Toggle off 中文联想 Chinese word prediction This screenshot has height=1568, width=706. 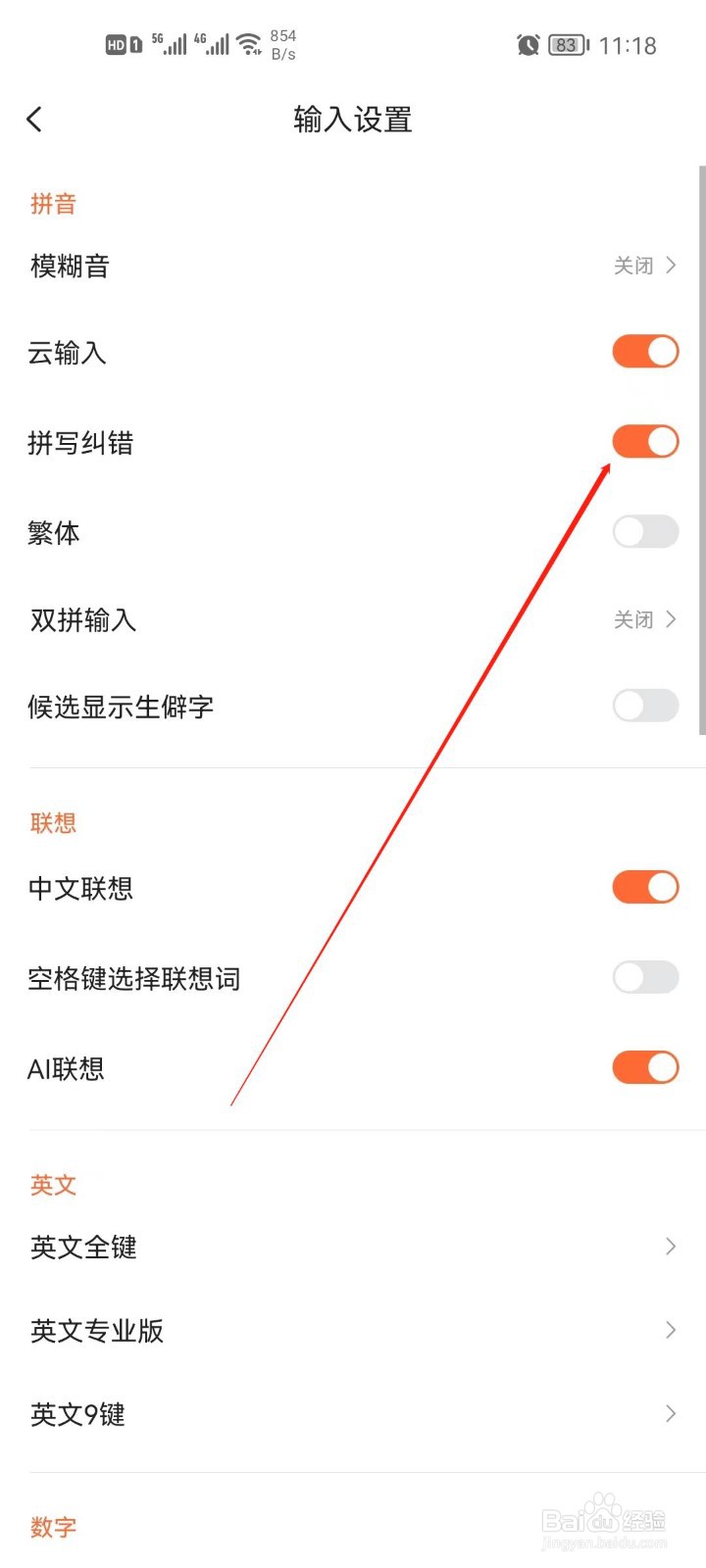[645, 887]
